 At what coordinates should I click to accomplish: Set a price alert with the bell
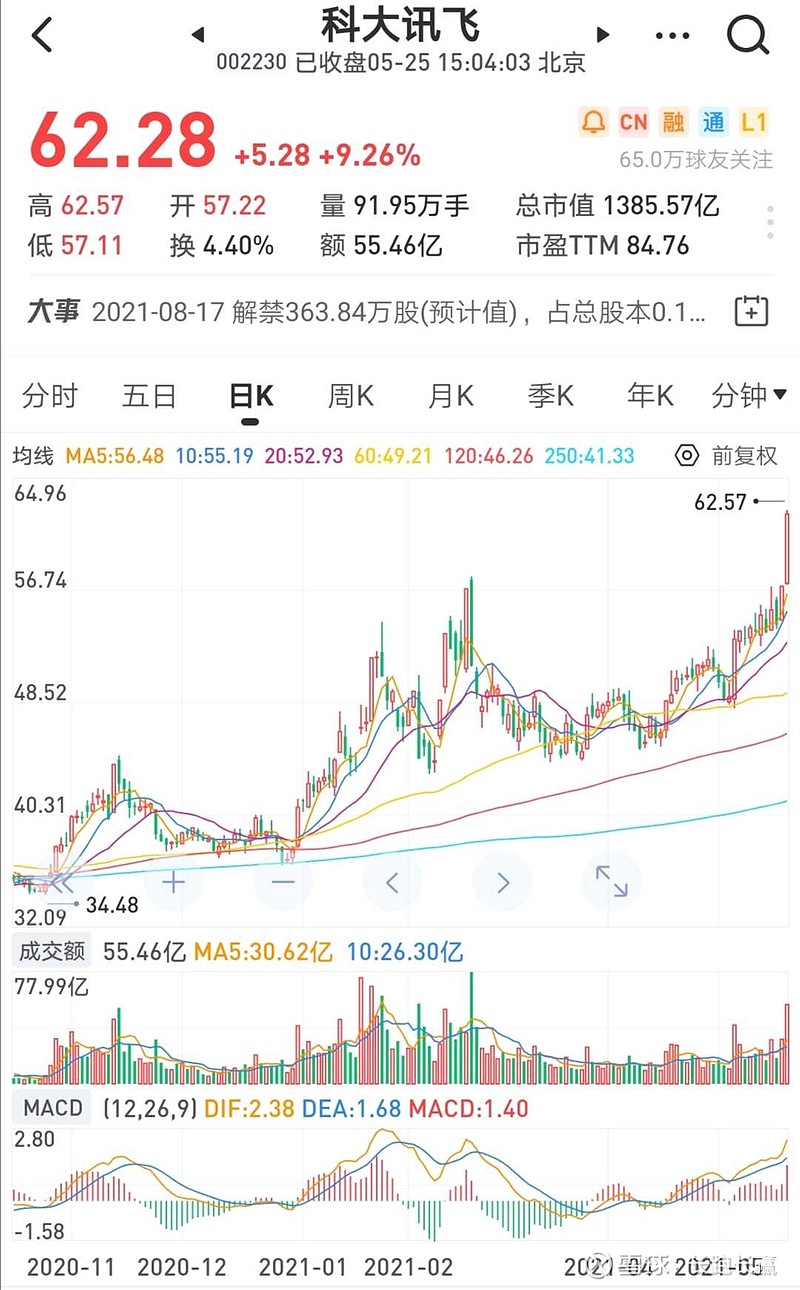(593, 123)
